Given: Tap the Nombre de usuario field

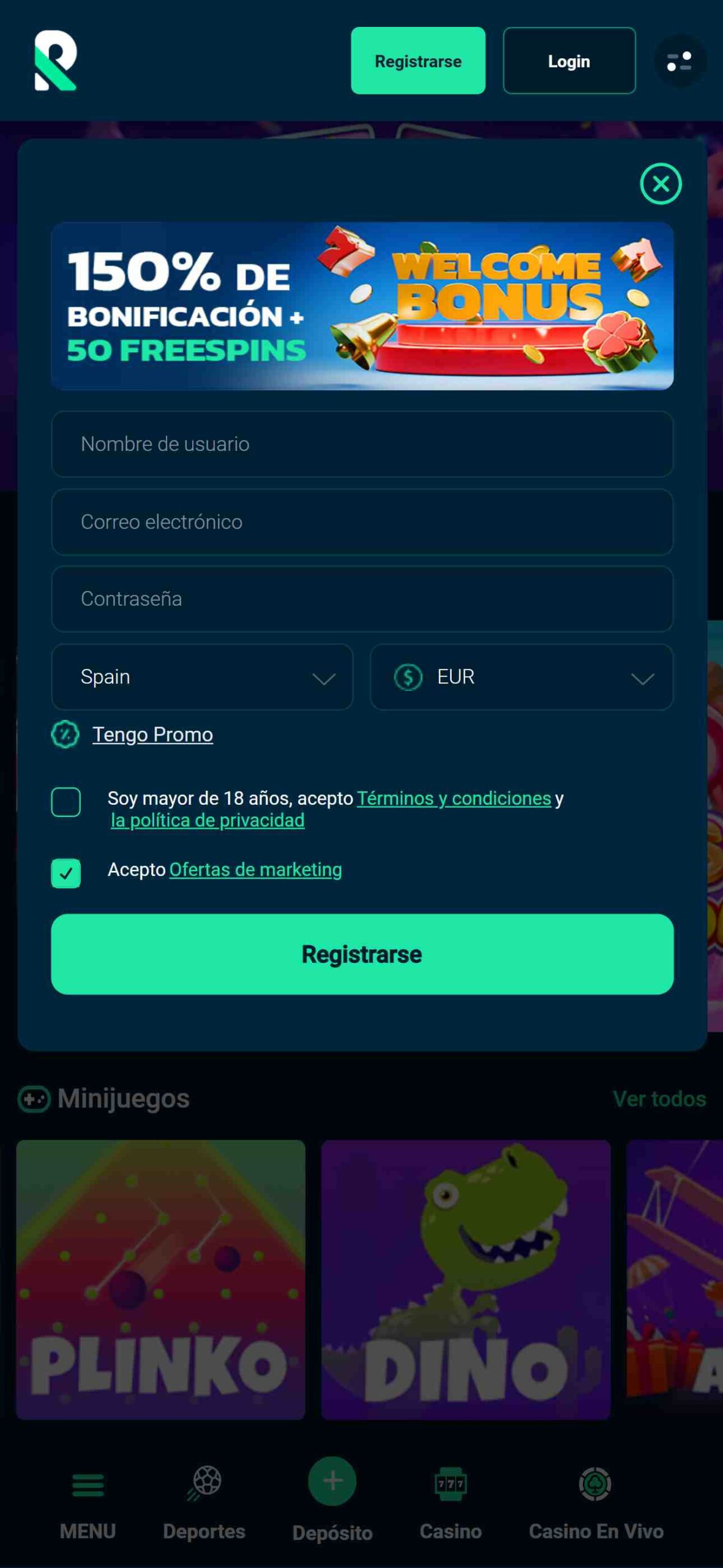Looking at the screenshot, I should (362, 444).
